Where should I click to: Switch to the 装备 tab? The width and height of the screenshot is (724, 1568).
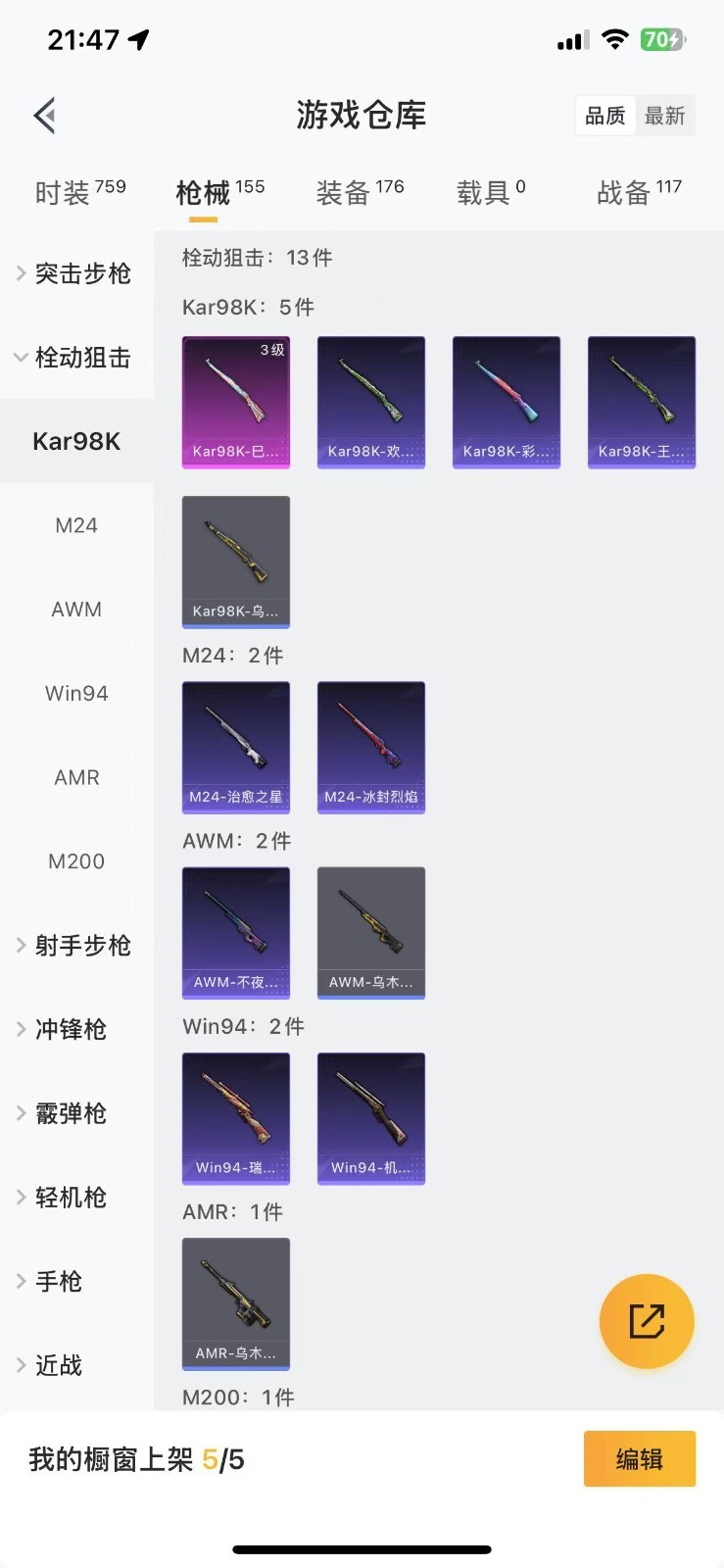(x=360, y=192)
